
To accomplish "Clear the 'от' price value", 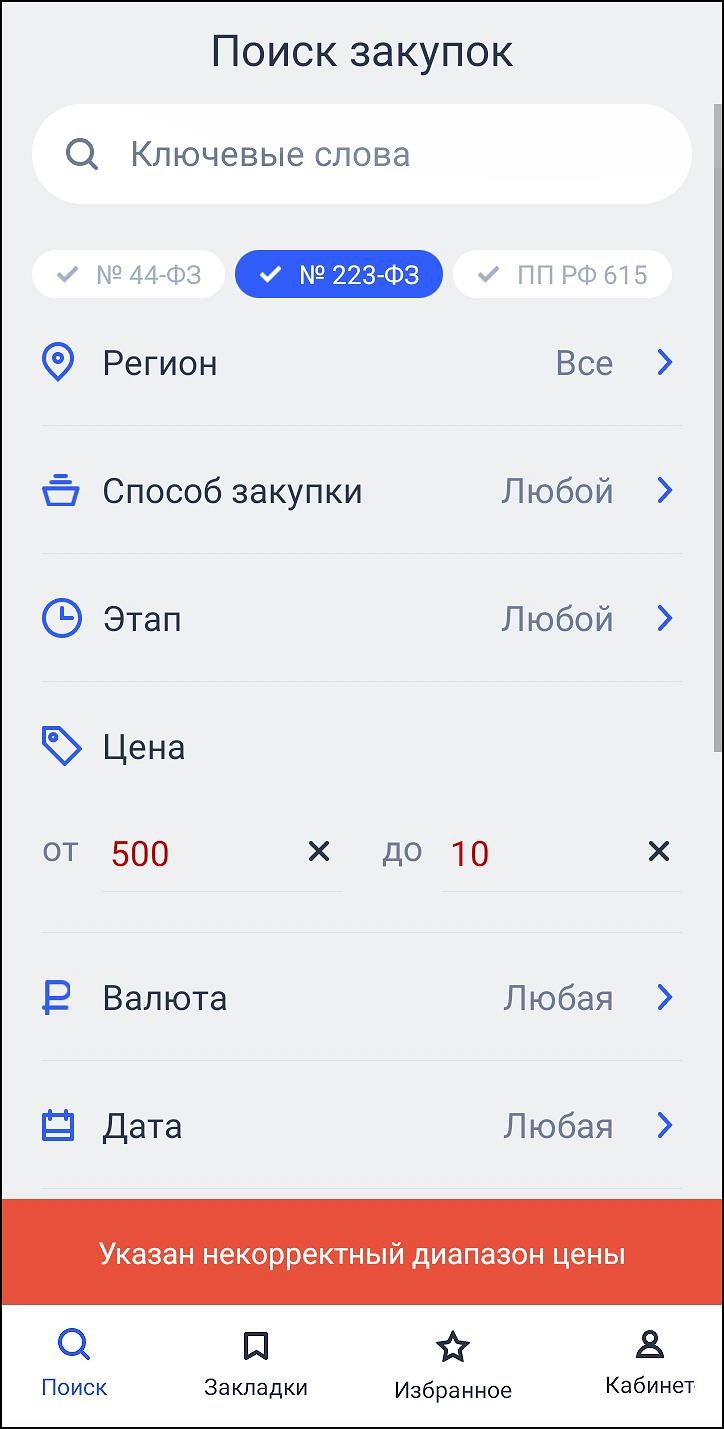I will [x=318, y=852].
